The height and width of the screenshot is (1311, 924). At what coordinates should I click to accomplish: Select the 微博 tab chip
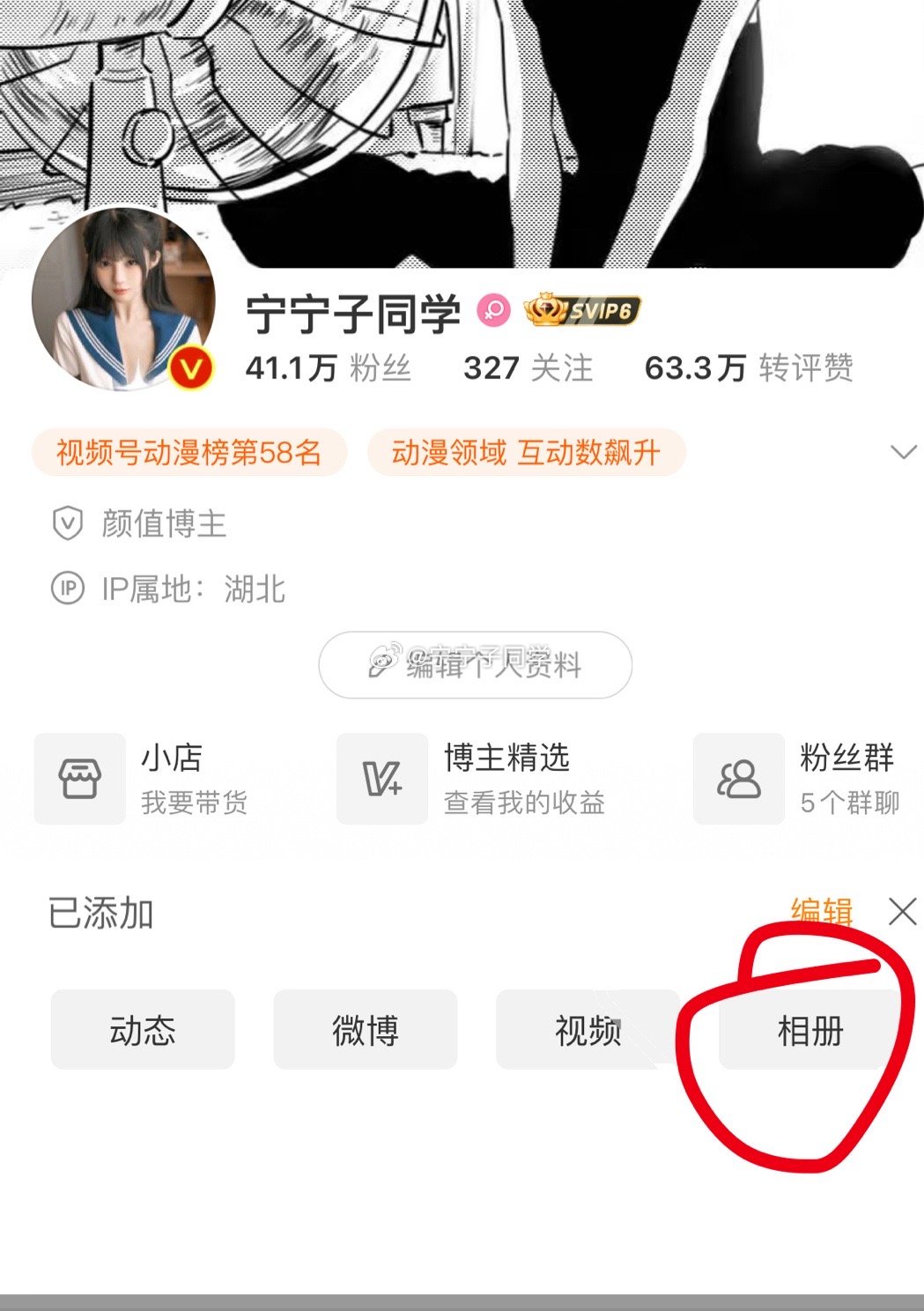[x=365, y=1029]
